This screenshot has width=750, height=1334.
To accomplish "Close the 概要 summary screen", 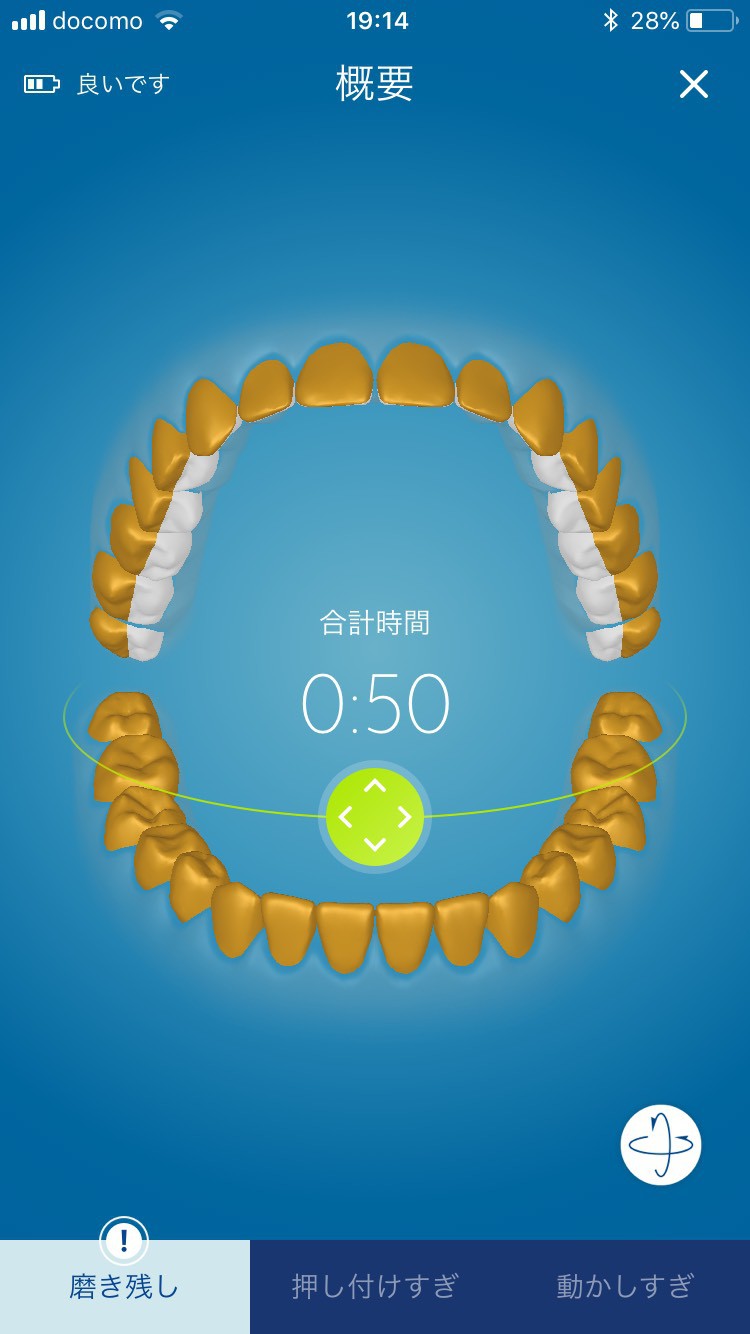I will (693, 85).
